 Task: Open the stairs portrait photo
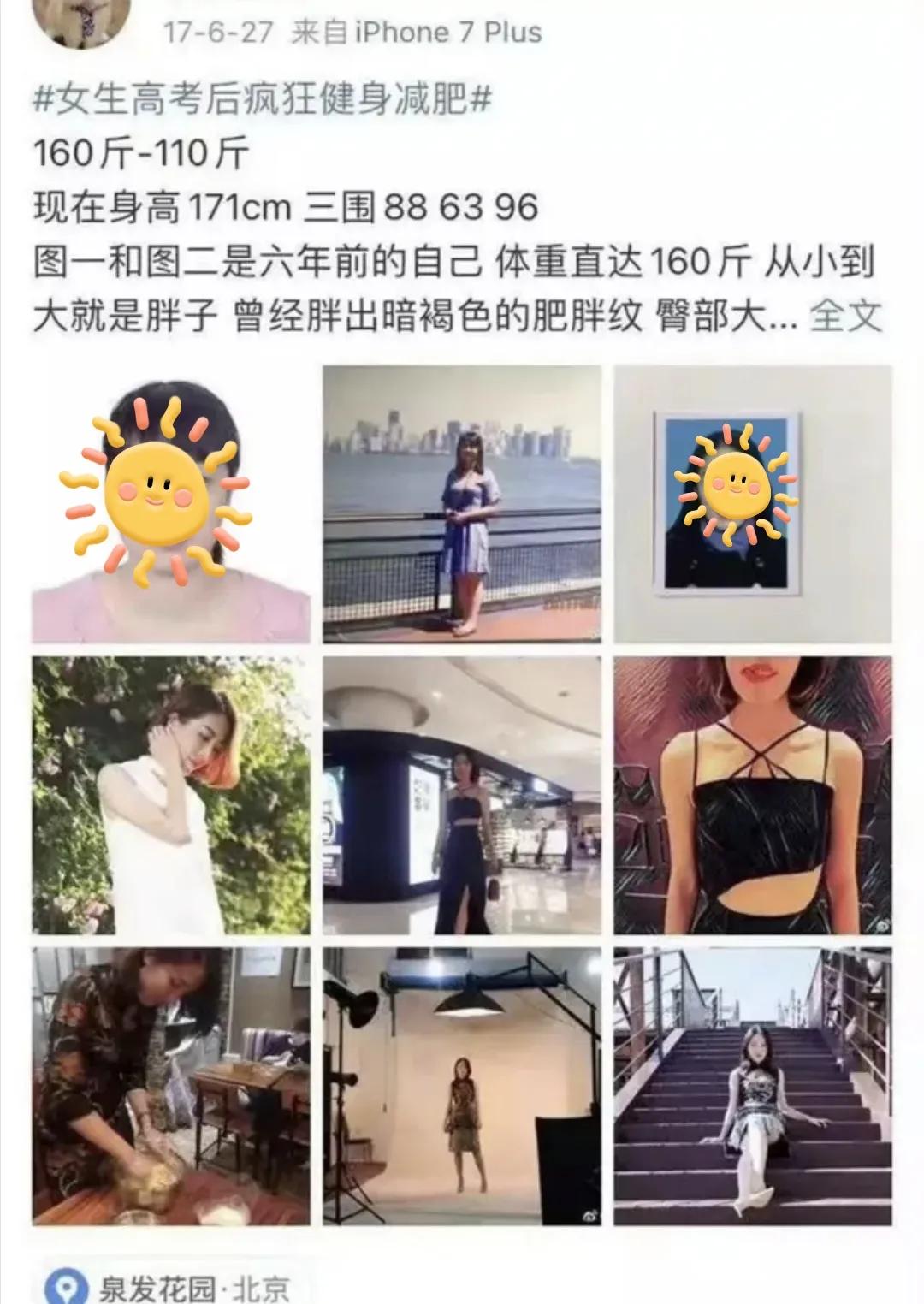753,1087
